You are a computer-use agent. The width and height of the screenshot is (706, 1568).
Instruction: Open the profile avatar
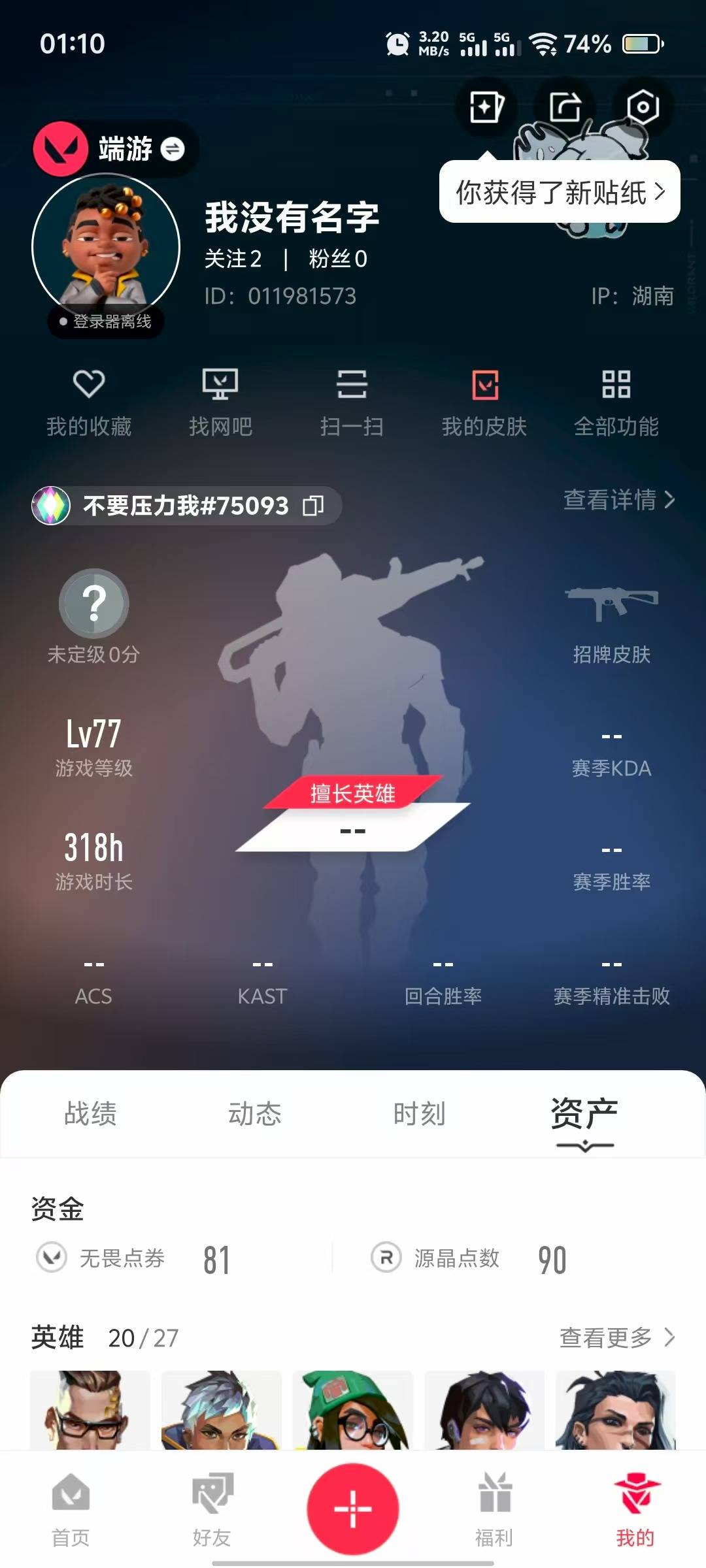(x=106, y=247)
